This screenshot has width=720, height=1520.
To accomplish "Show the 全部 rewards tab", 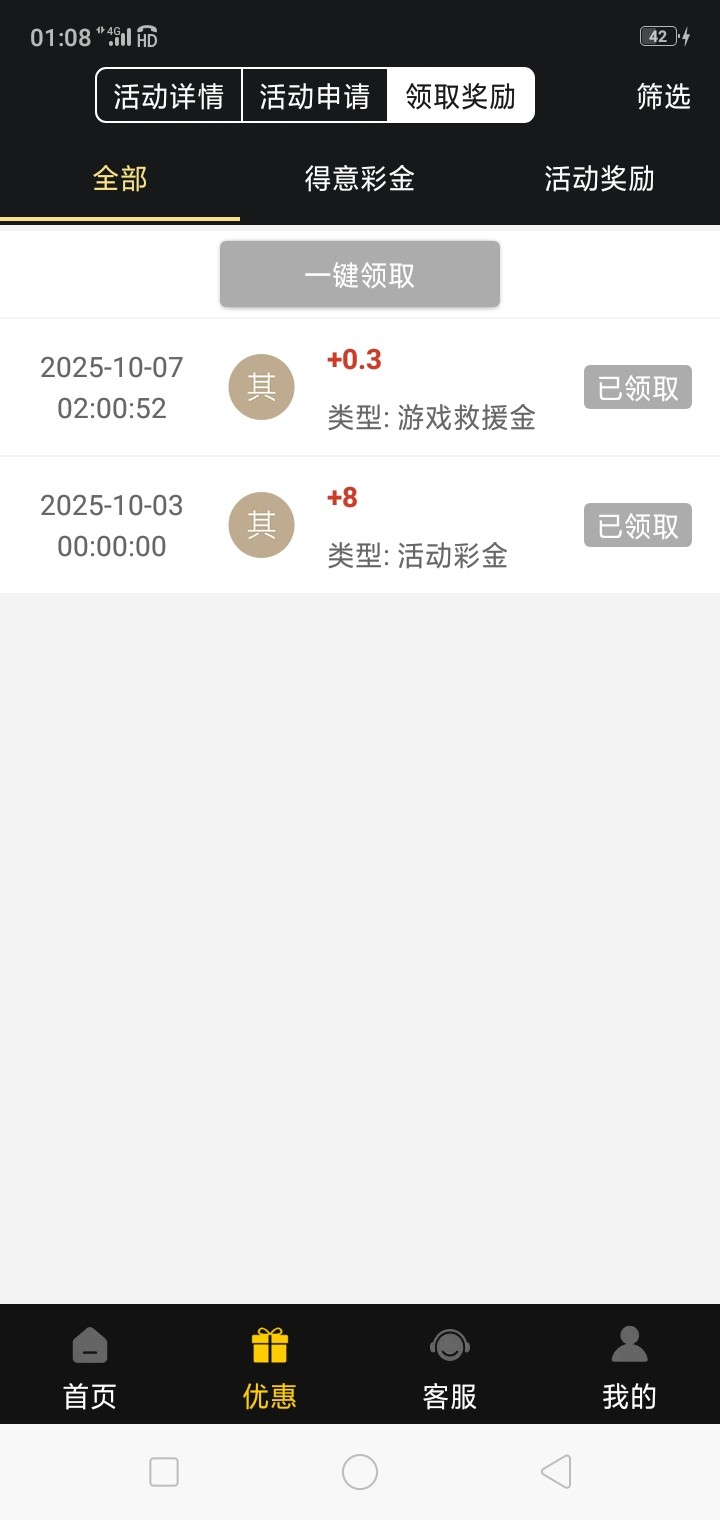I will 120,179.
